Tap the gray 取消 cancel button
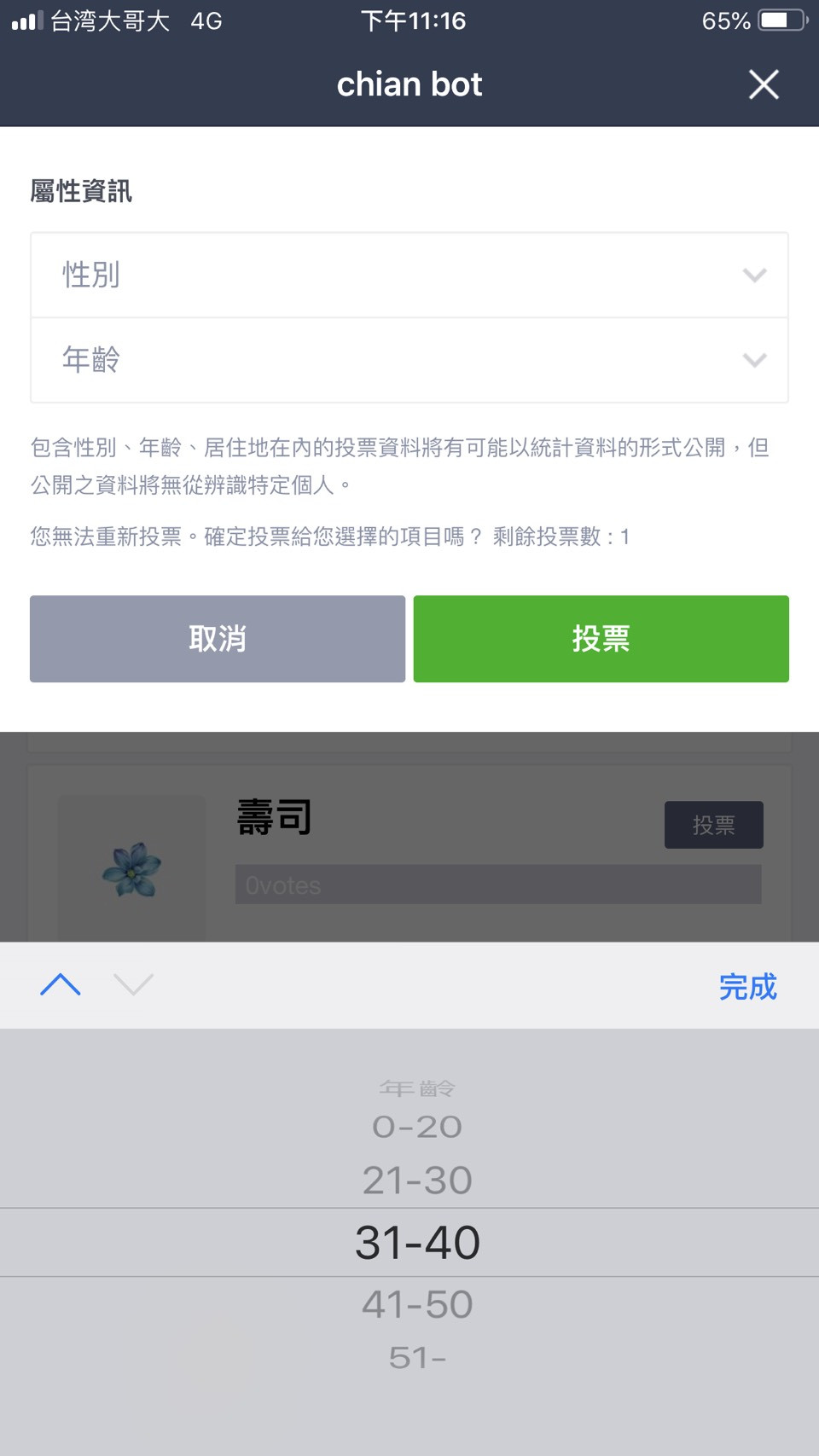The height and width of the screenshot is (1456, 819). point(218,639)
